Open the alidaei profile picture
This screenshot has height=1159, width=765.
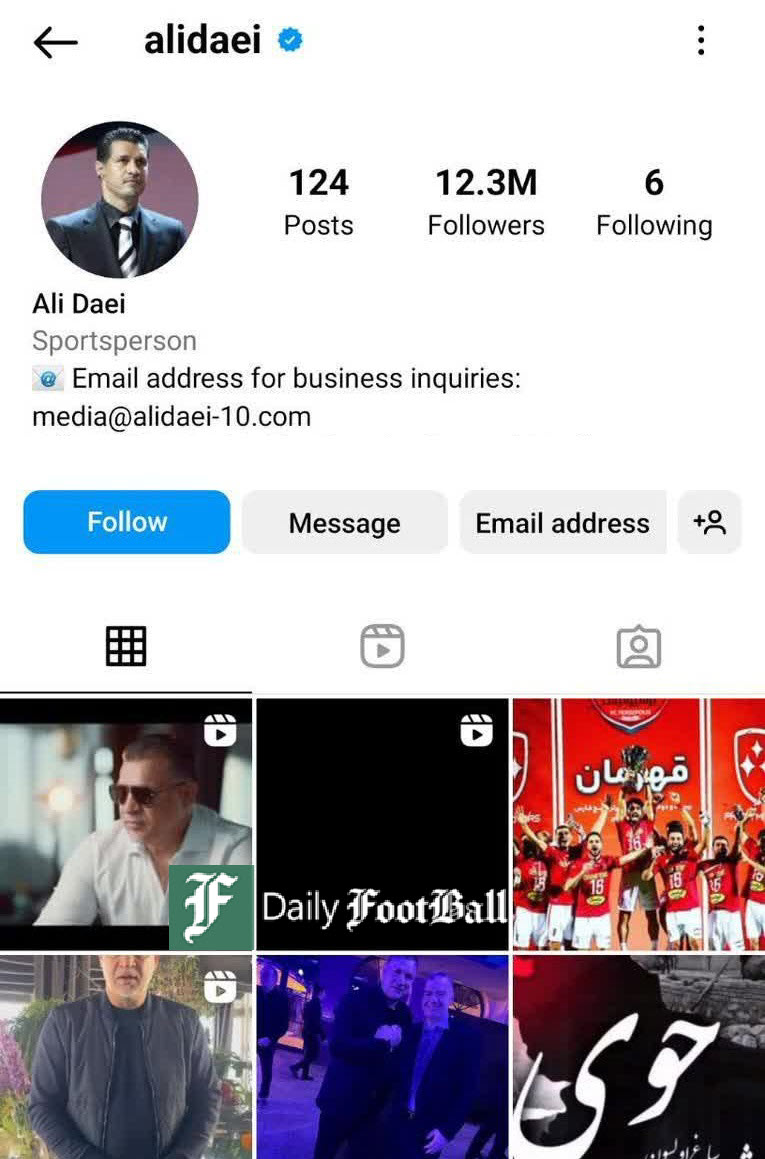119,200
